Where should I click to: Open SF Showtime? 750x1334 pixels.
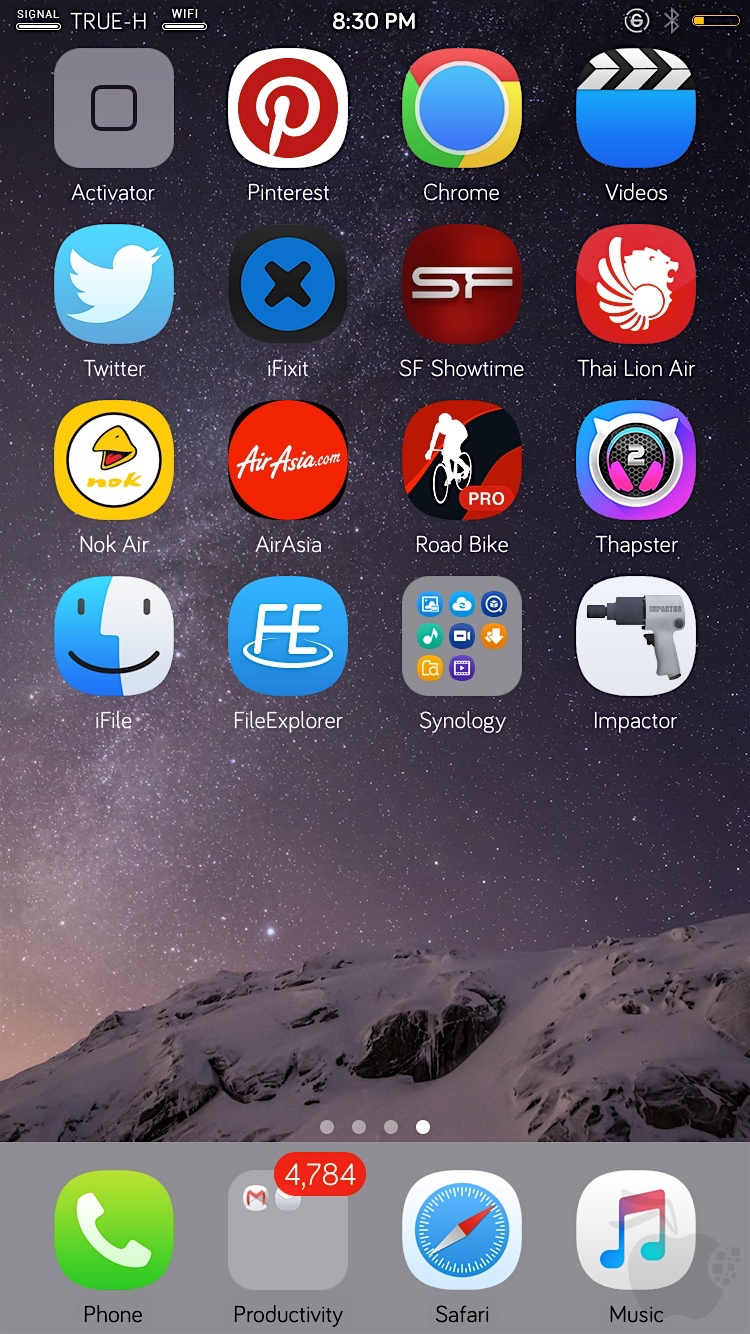[x=462, y=284]
